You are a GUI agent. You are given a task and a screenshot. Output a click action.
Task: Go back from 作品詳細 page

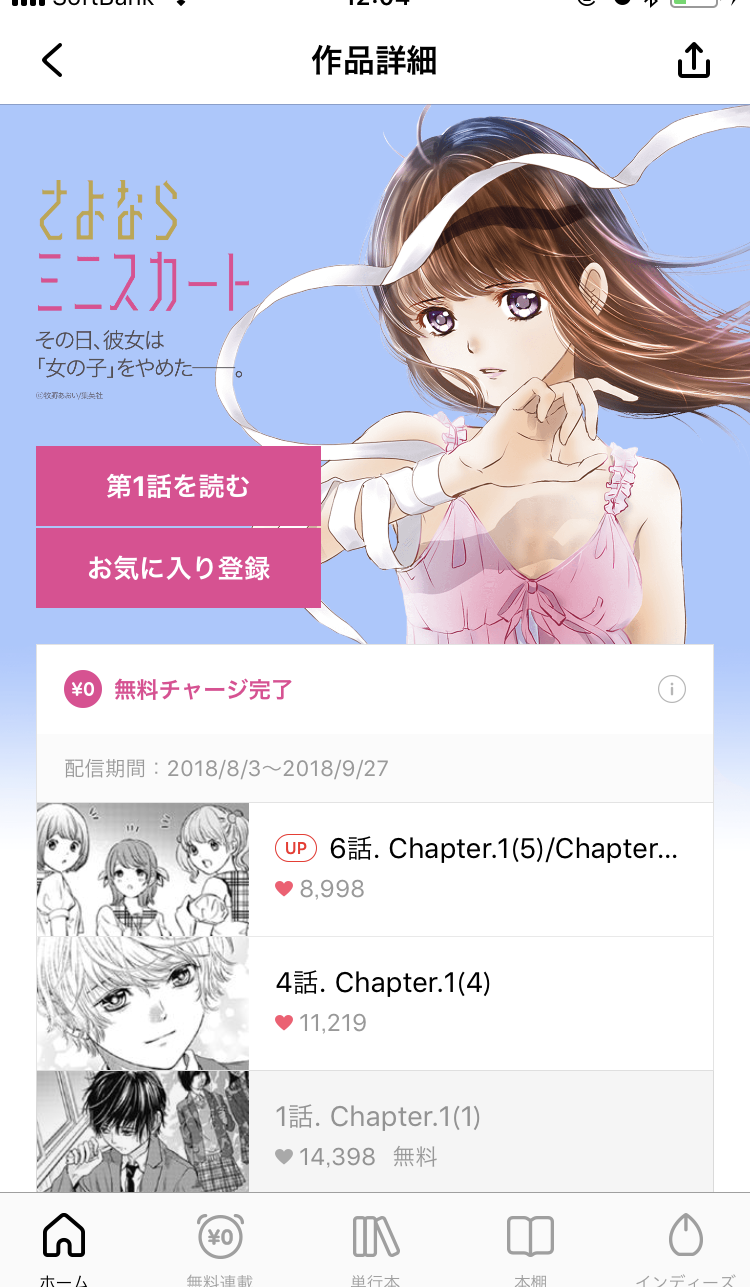[x=53, y=61]
